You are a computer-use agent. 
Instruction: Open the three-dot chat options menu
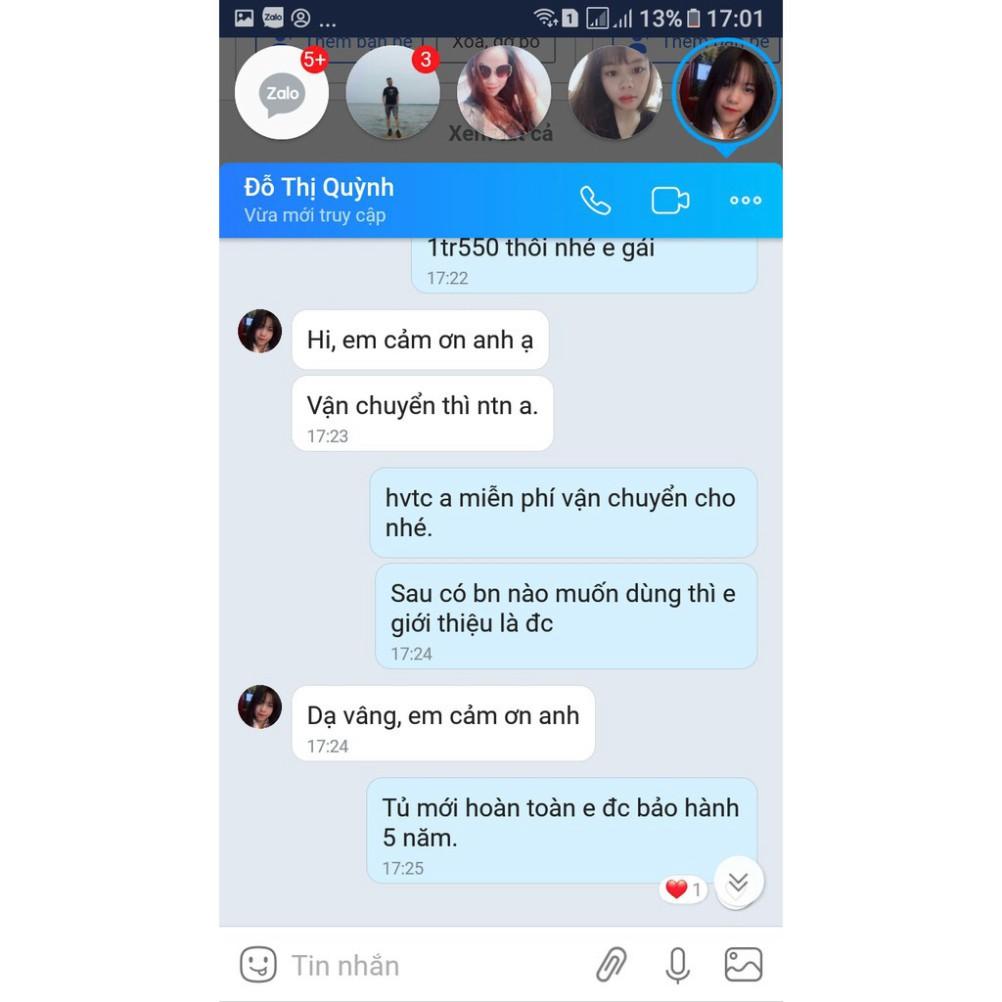(x=745, y=200)
